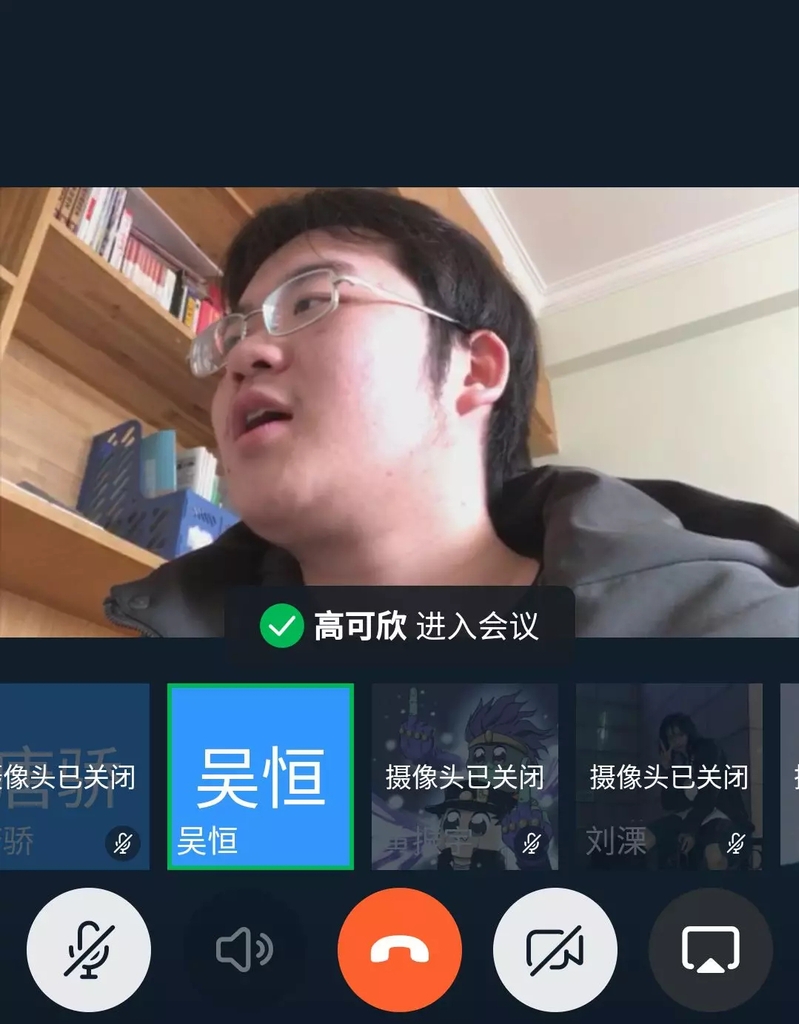Viewport: 799px width, 1024px height.
Task: Hang up the meeting call
Action: click(x=399, y=950)
